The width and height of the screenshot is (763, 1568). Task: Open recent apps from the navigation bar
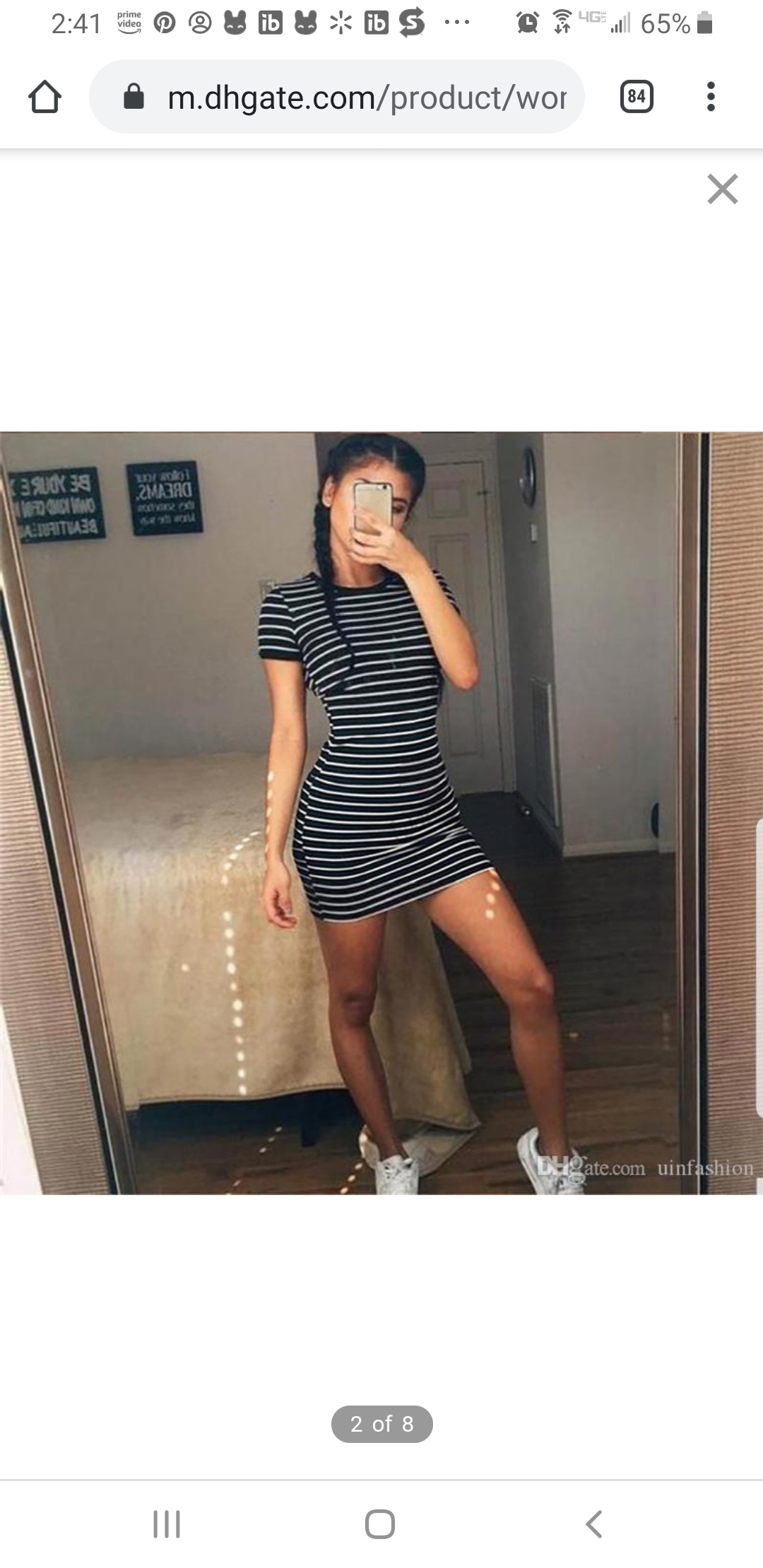(x=167, y=1524)
